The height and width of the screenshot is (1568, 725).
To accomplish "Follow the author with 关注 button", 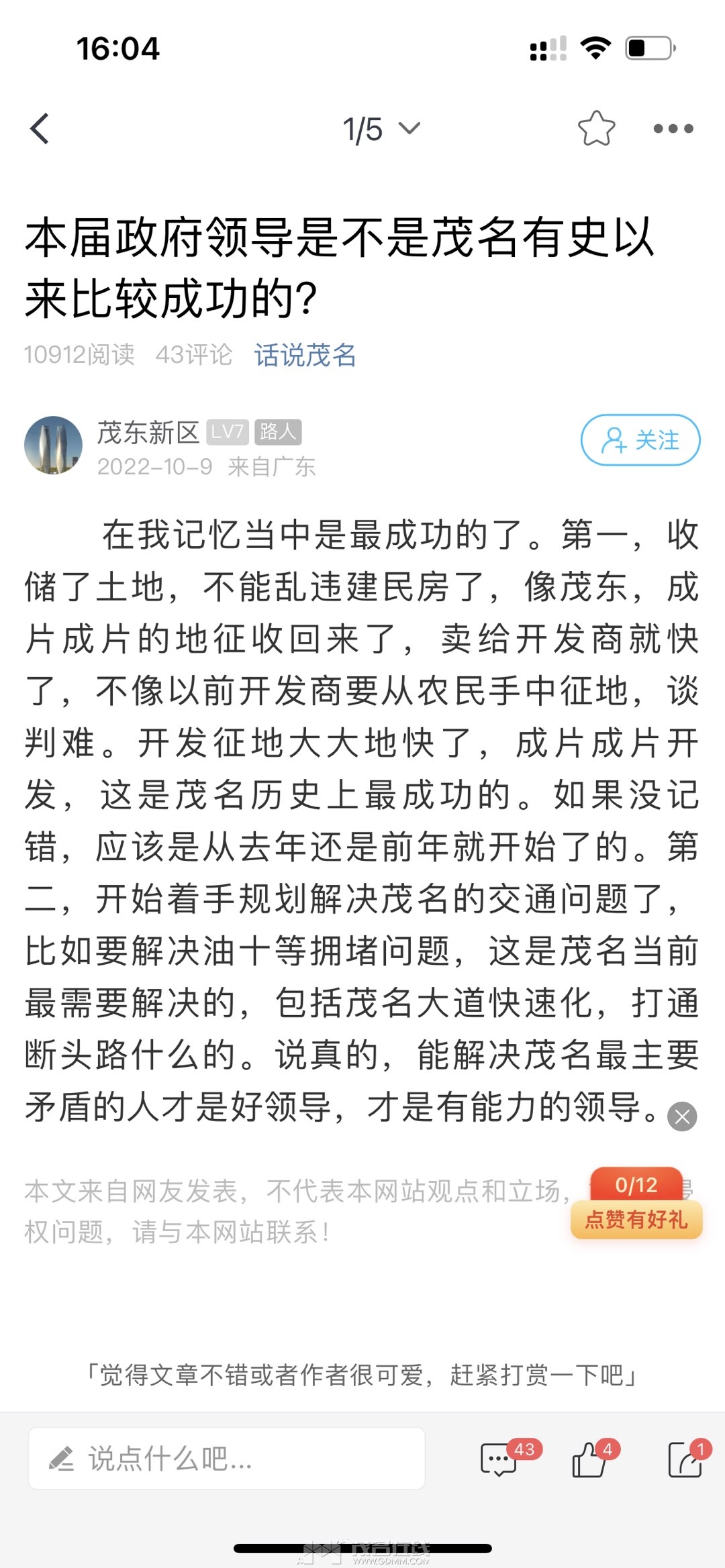I will point(640,440).
